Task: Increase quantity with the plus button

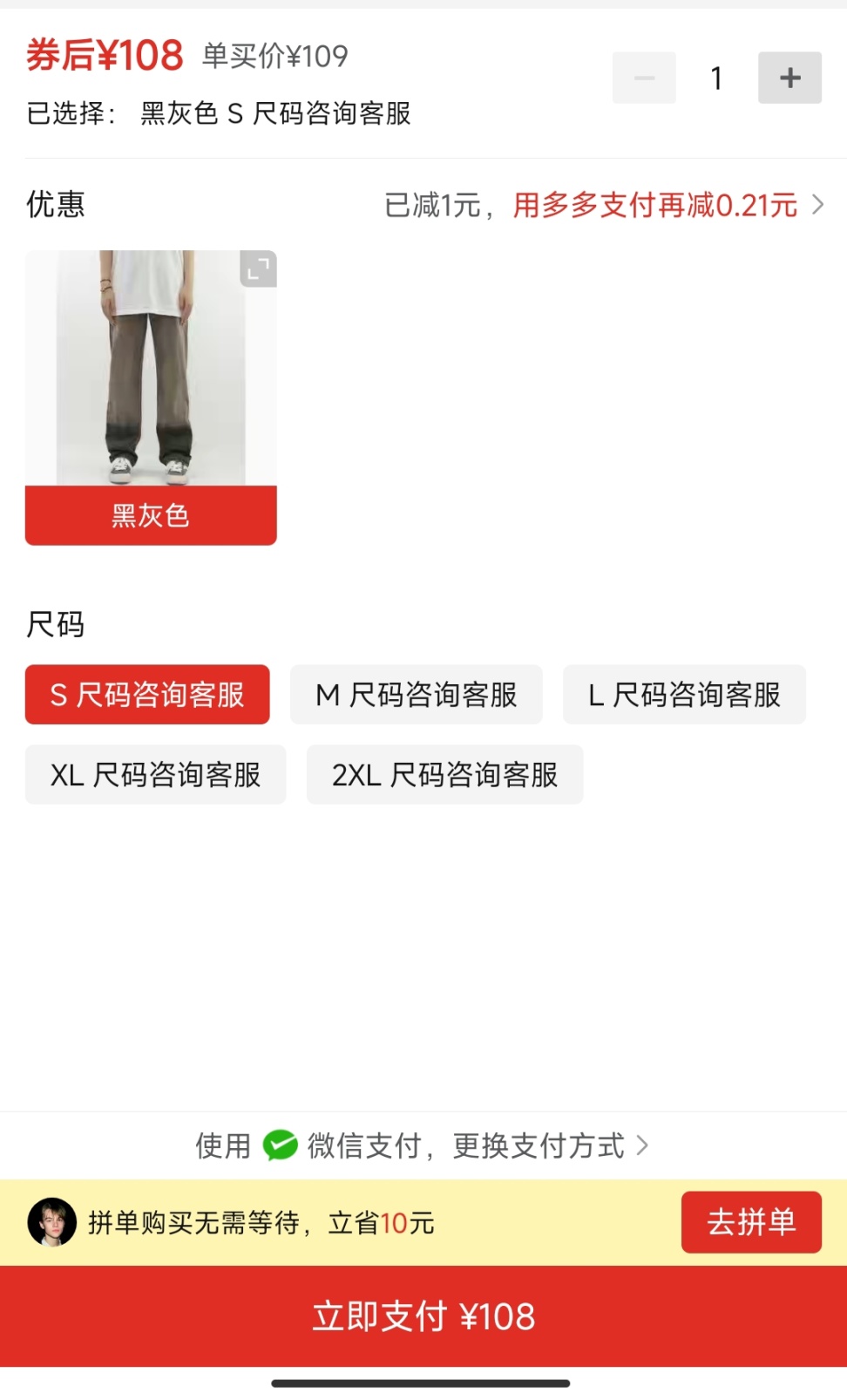Action: pos(789,78)
